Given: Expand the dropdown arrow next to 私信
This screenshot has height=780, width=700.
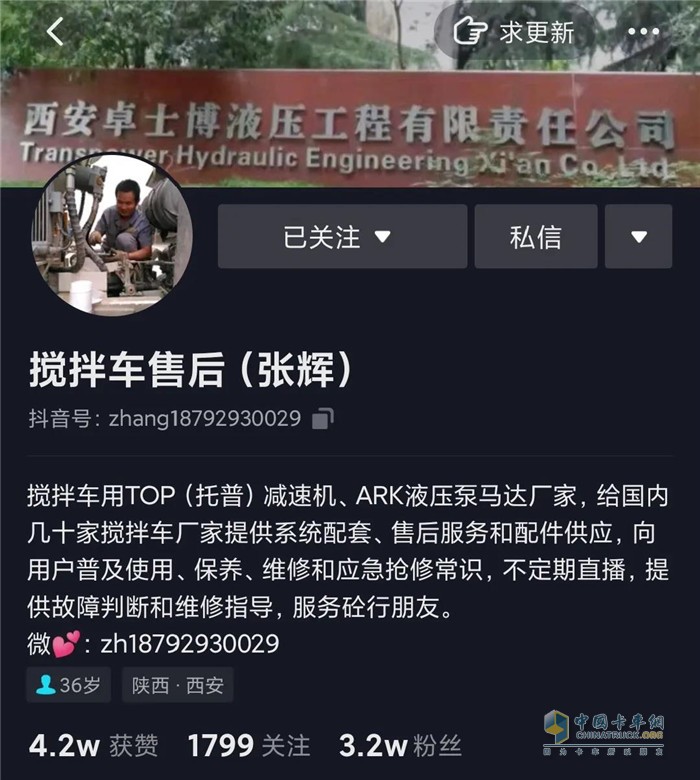Looking at the screenshot, I should tap(638, 237).
